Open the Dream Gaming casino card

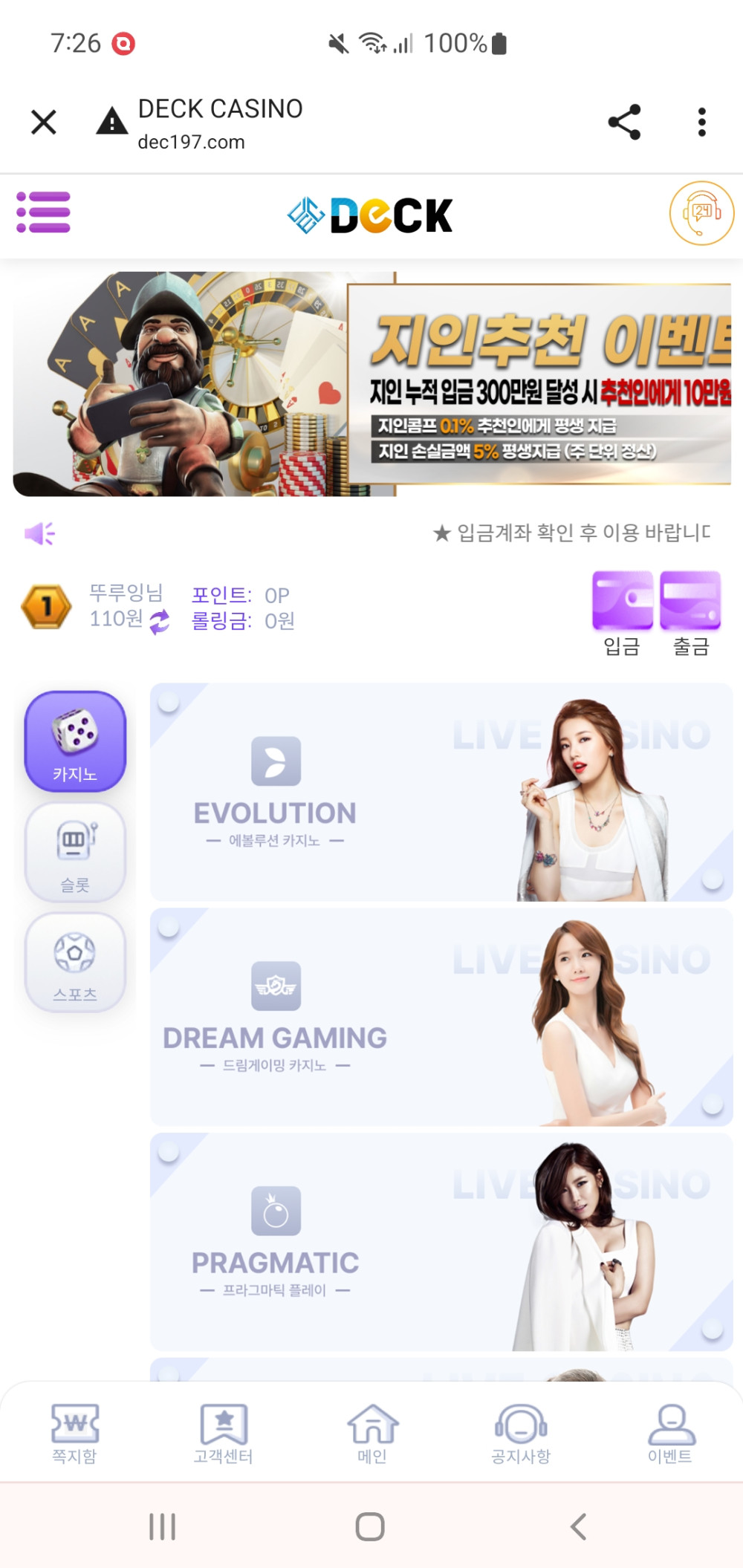coord(441,1017)
